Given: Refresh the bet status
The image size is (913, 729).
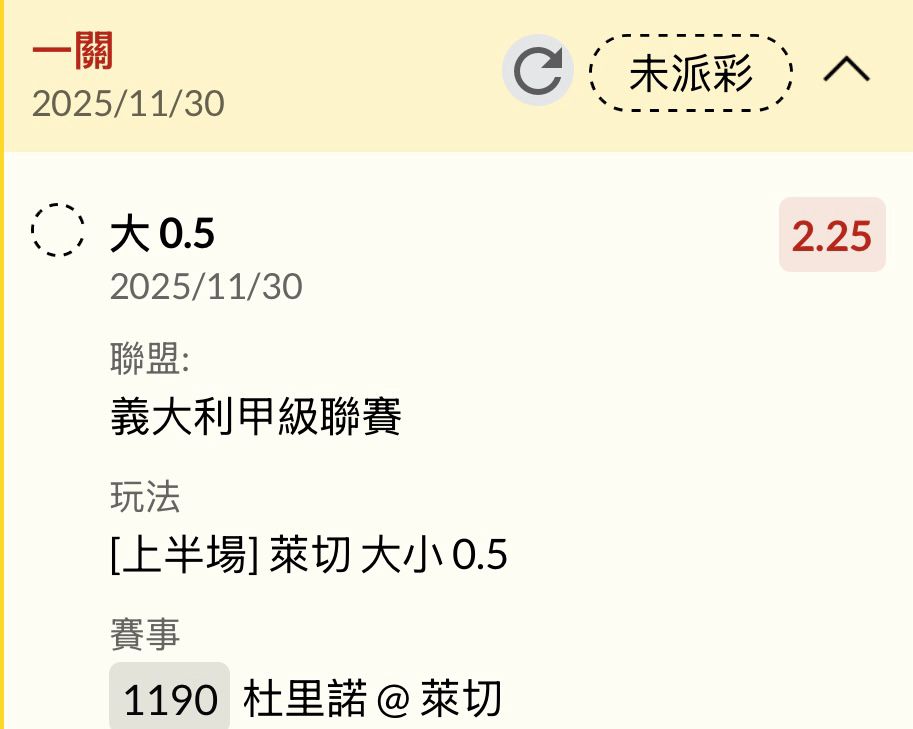Looking at the screenshot, I should [x=537, y=71].
